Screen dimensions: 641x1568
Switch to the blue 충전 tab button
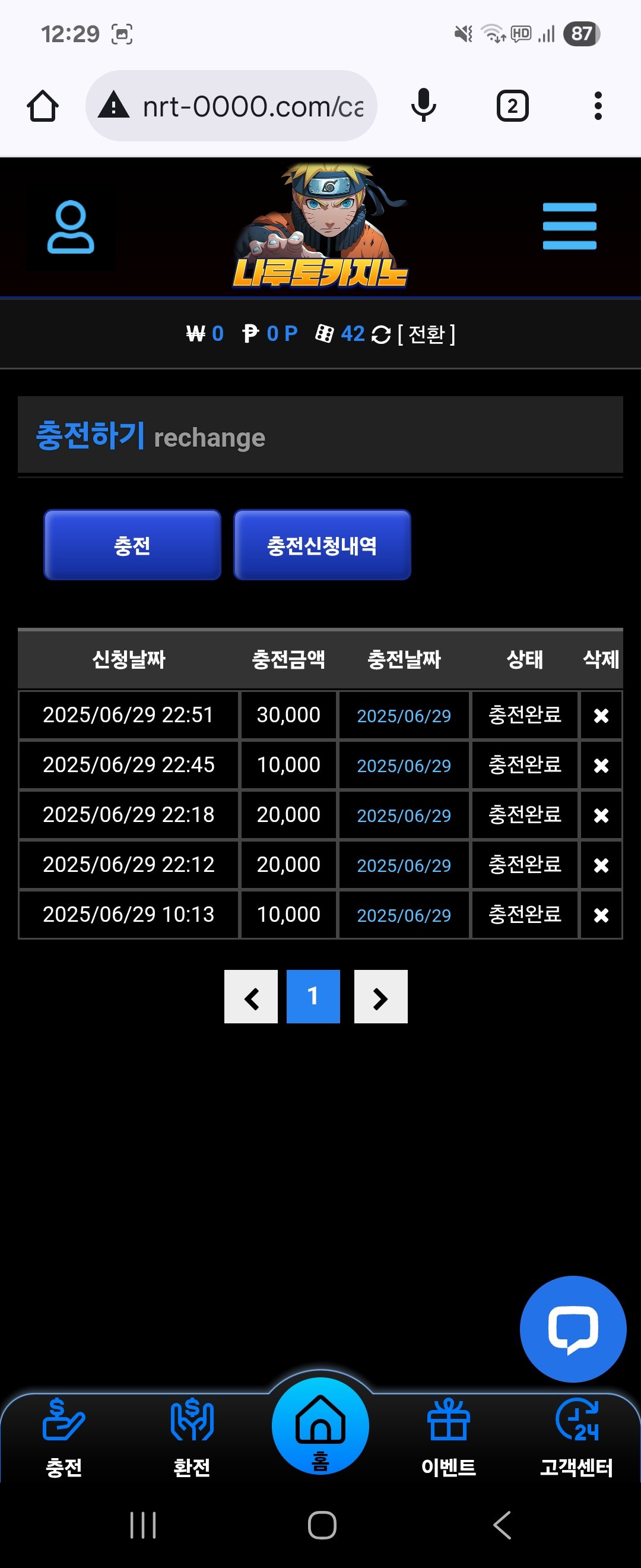click(132, 545)
